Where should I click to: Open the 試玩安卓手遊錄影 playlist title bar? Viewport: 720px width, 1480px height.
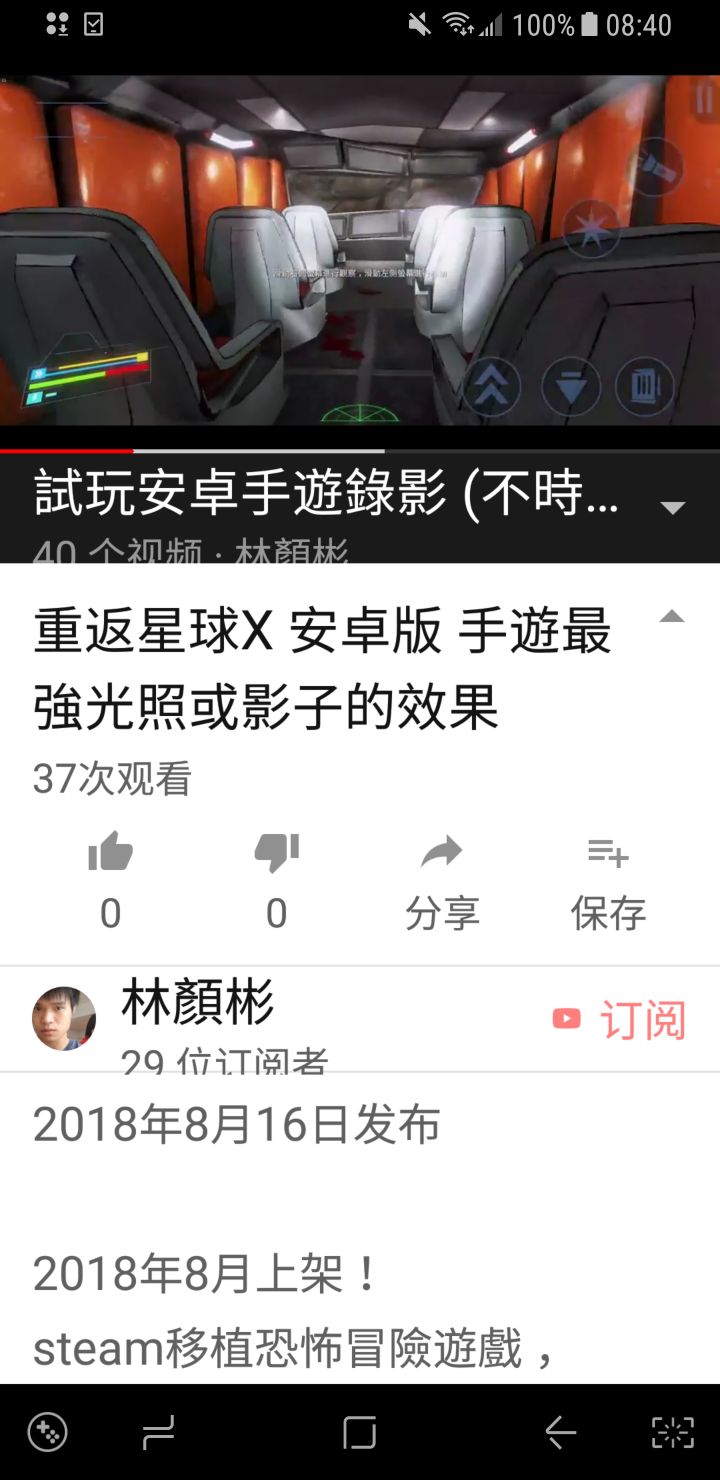[325, 497]
